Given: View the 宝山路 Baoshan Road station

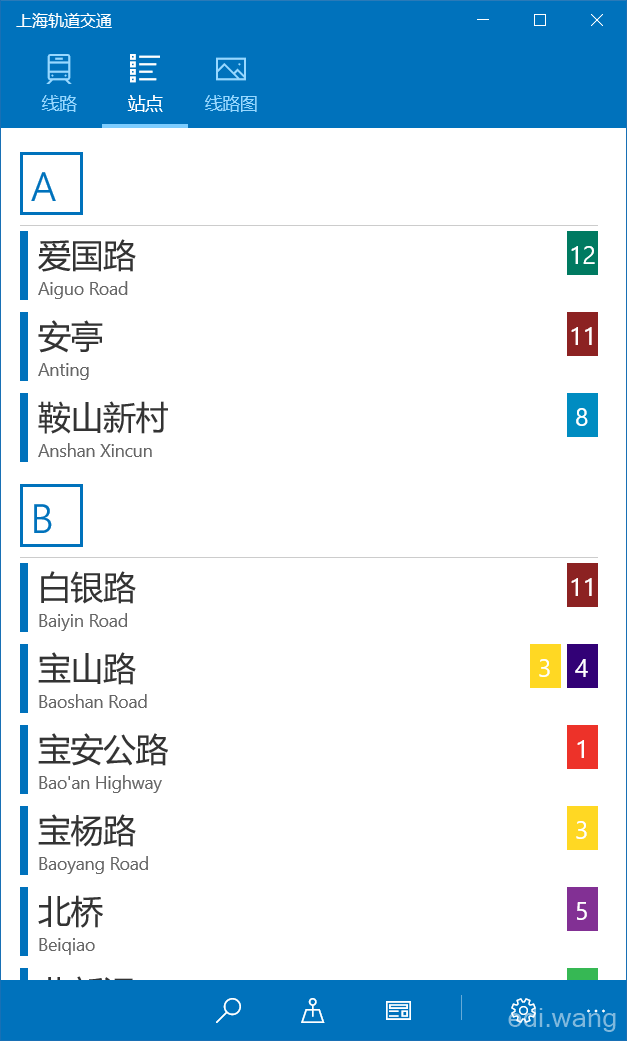Looking at the screenshot, I should tap(309, 679).
